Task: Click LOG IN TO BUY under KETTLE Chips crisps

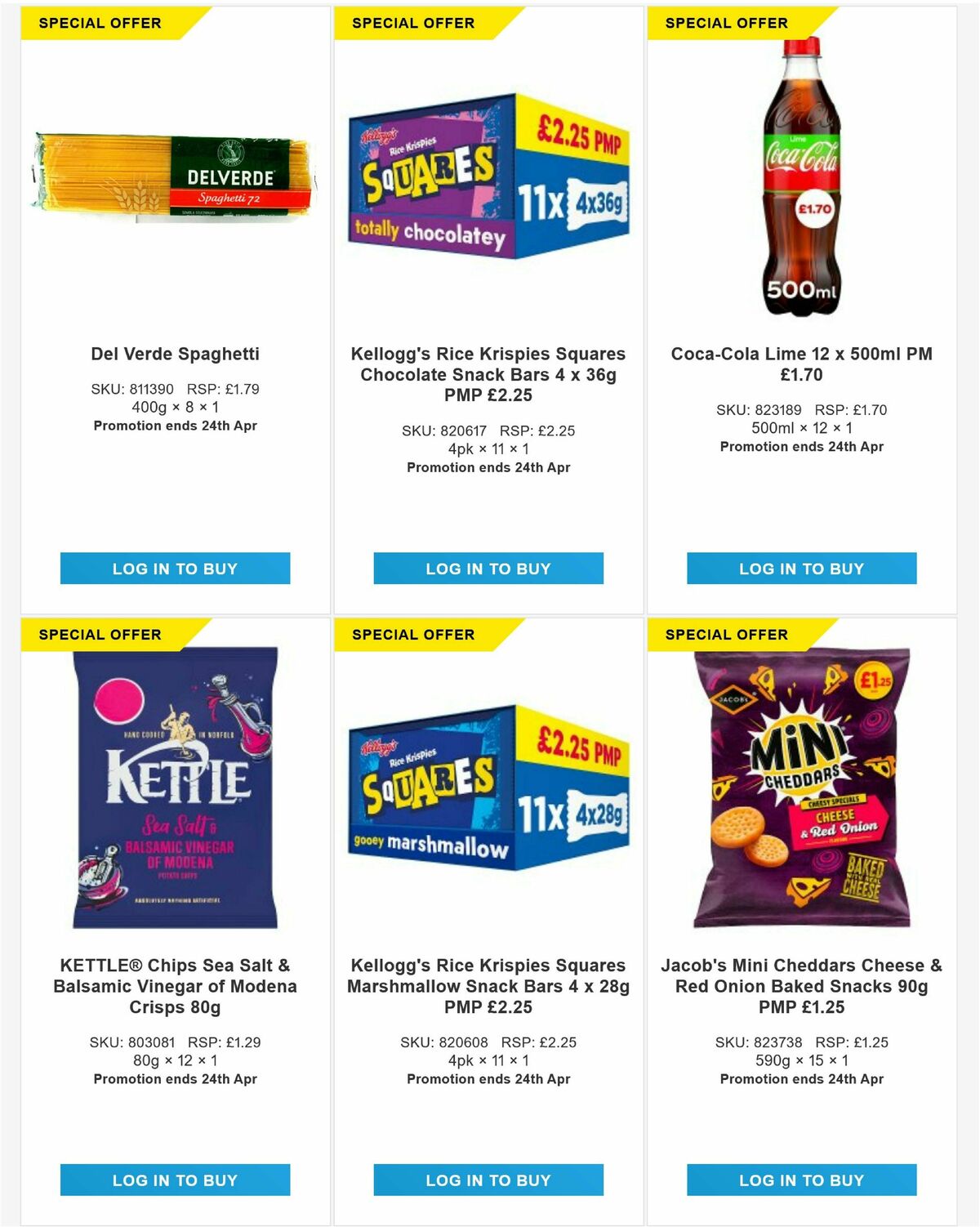Action: click(175, 1180)
